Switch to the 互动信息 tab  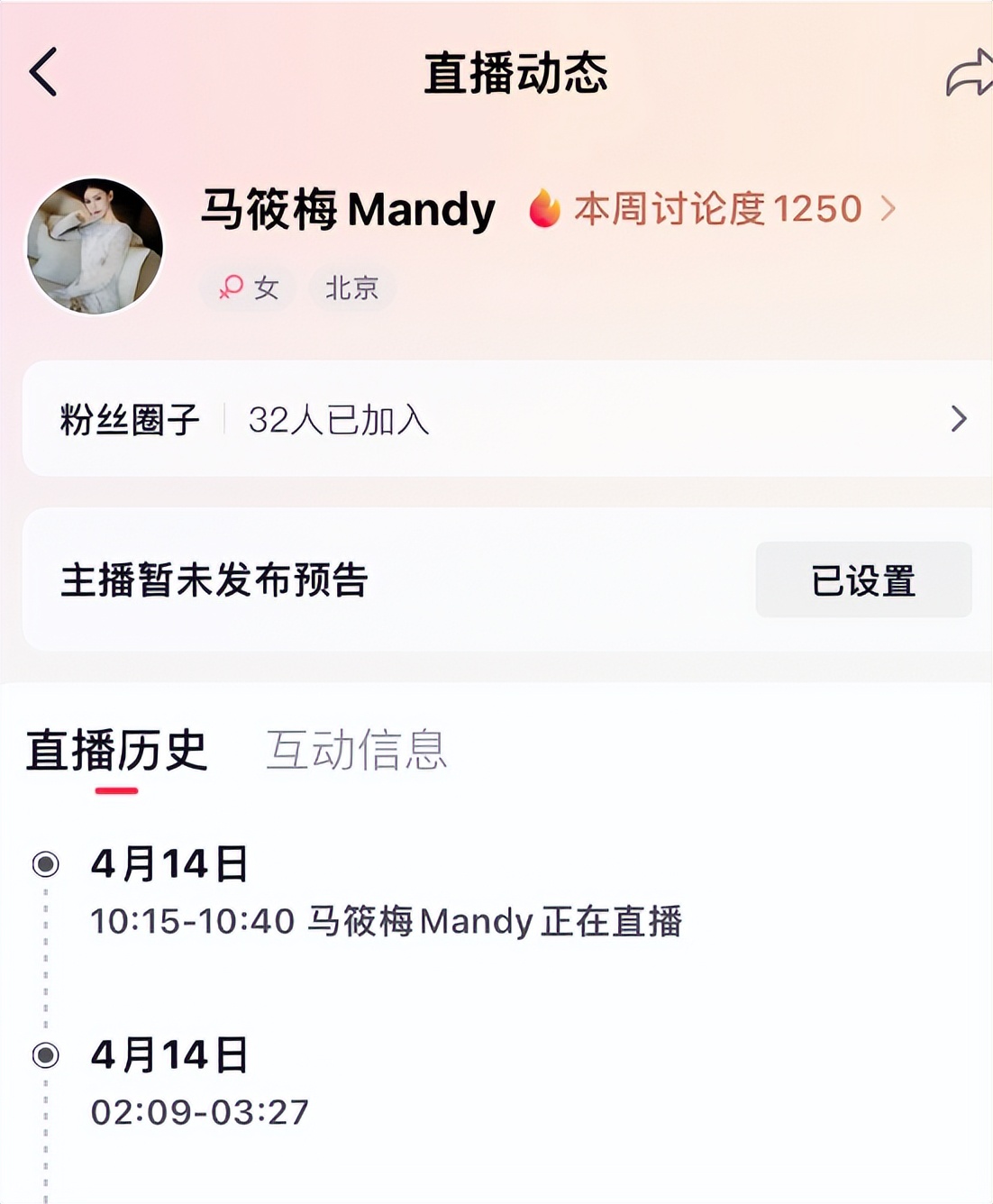pyautogui.click(x=357, y=750)
